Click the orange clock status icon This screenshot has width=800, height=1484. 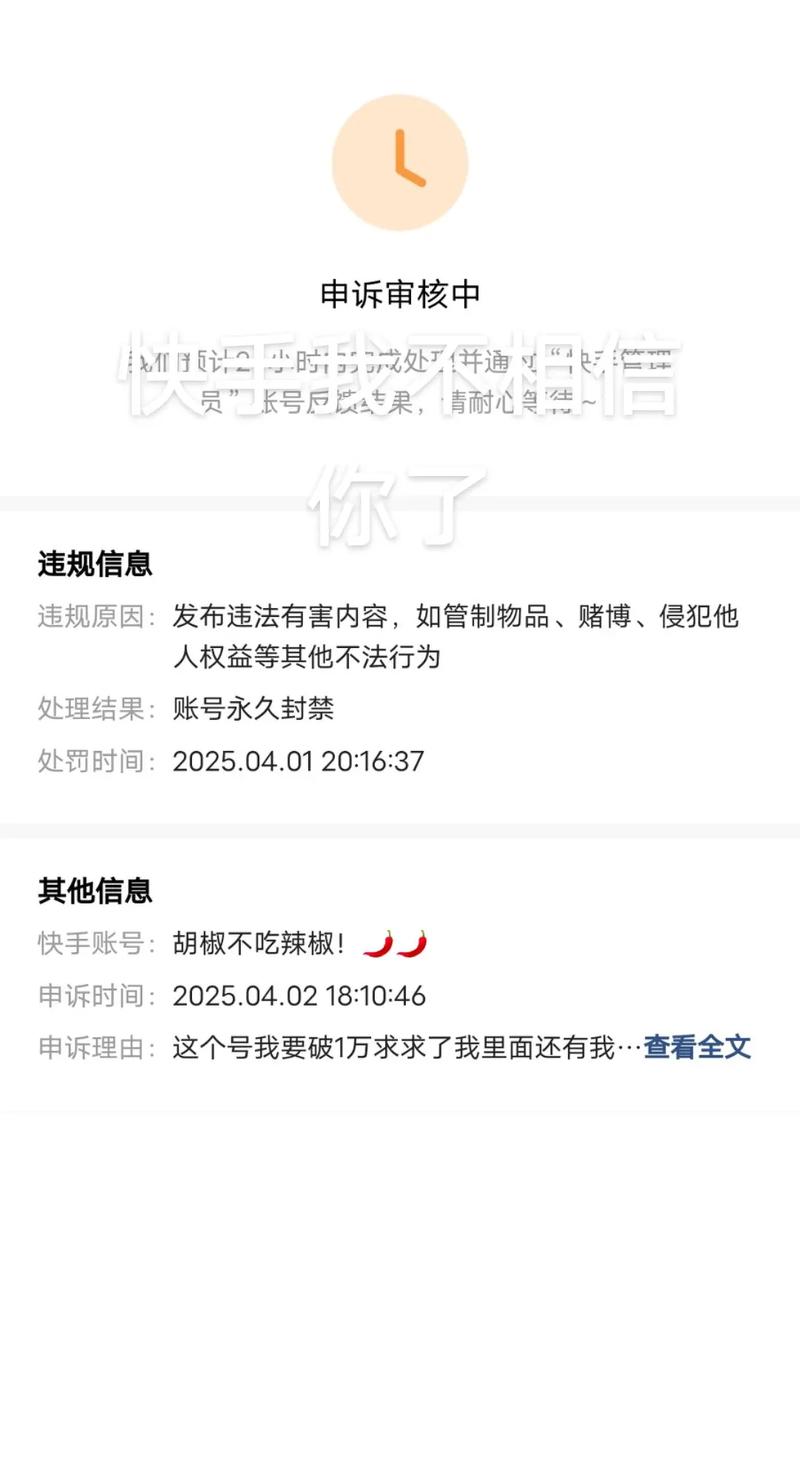(x=400, y=163)
